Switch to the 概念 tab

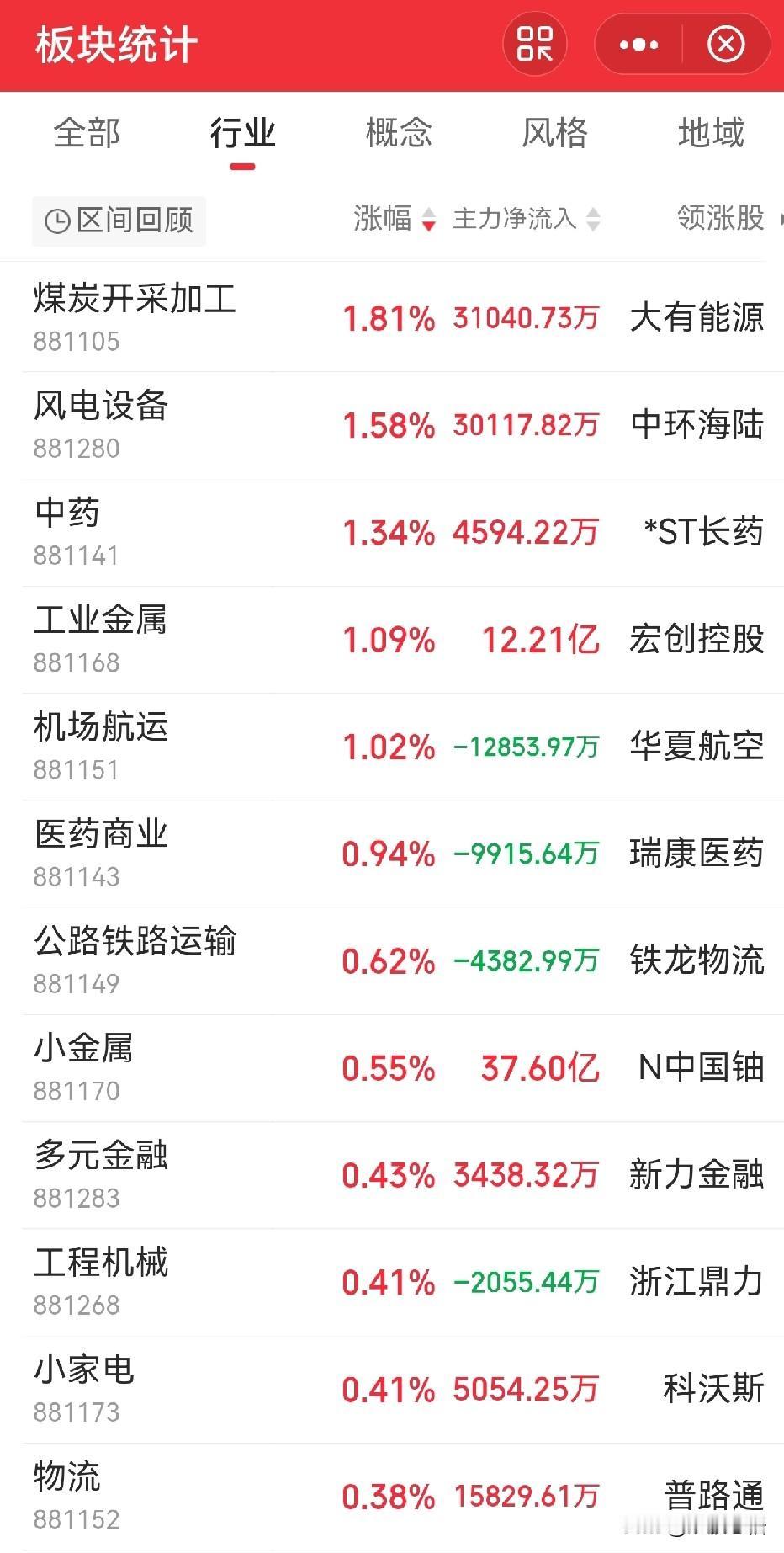pos(397,133)
